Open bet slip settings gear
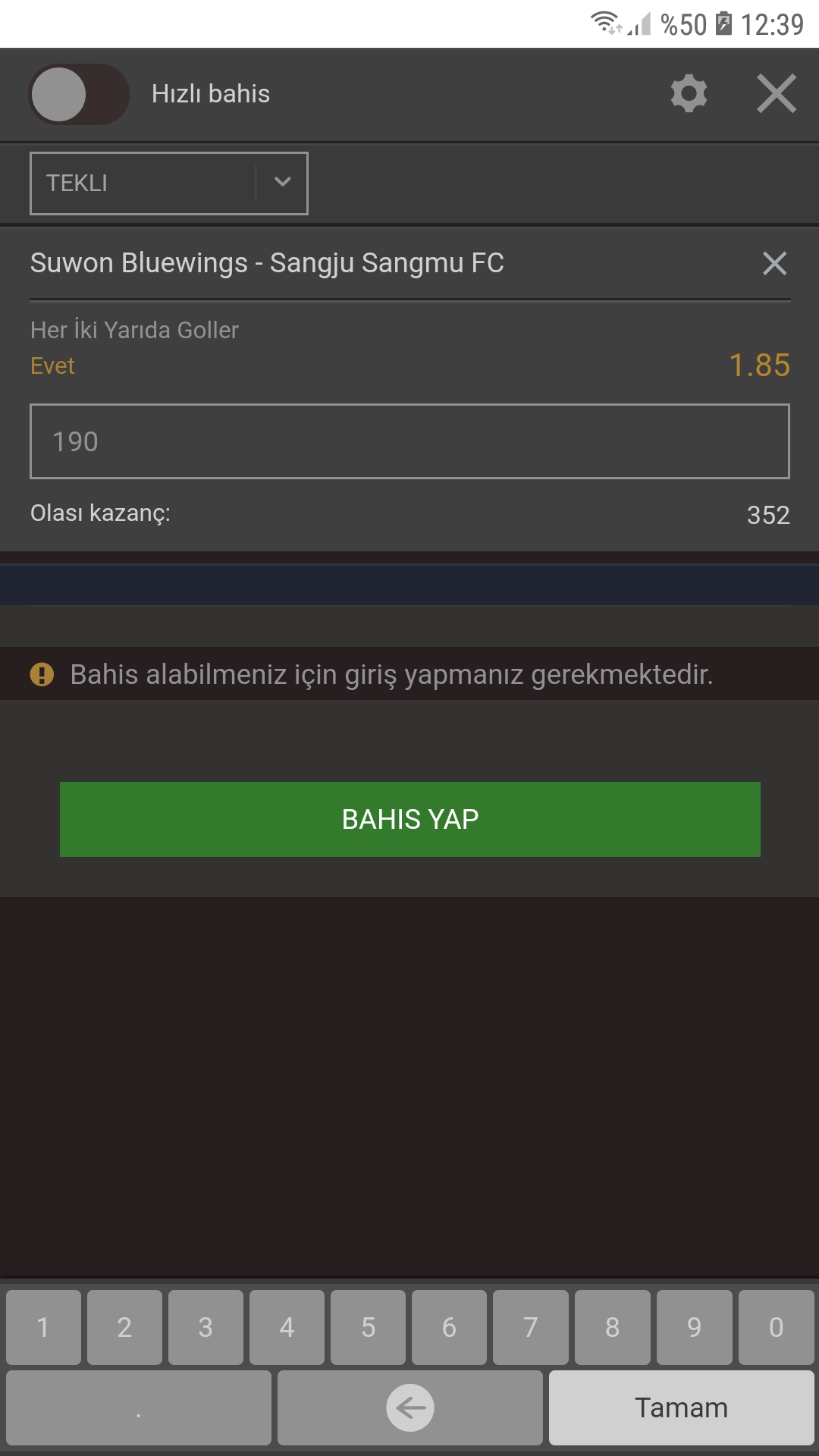 click(689, 94)
